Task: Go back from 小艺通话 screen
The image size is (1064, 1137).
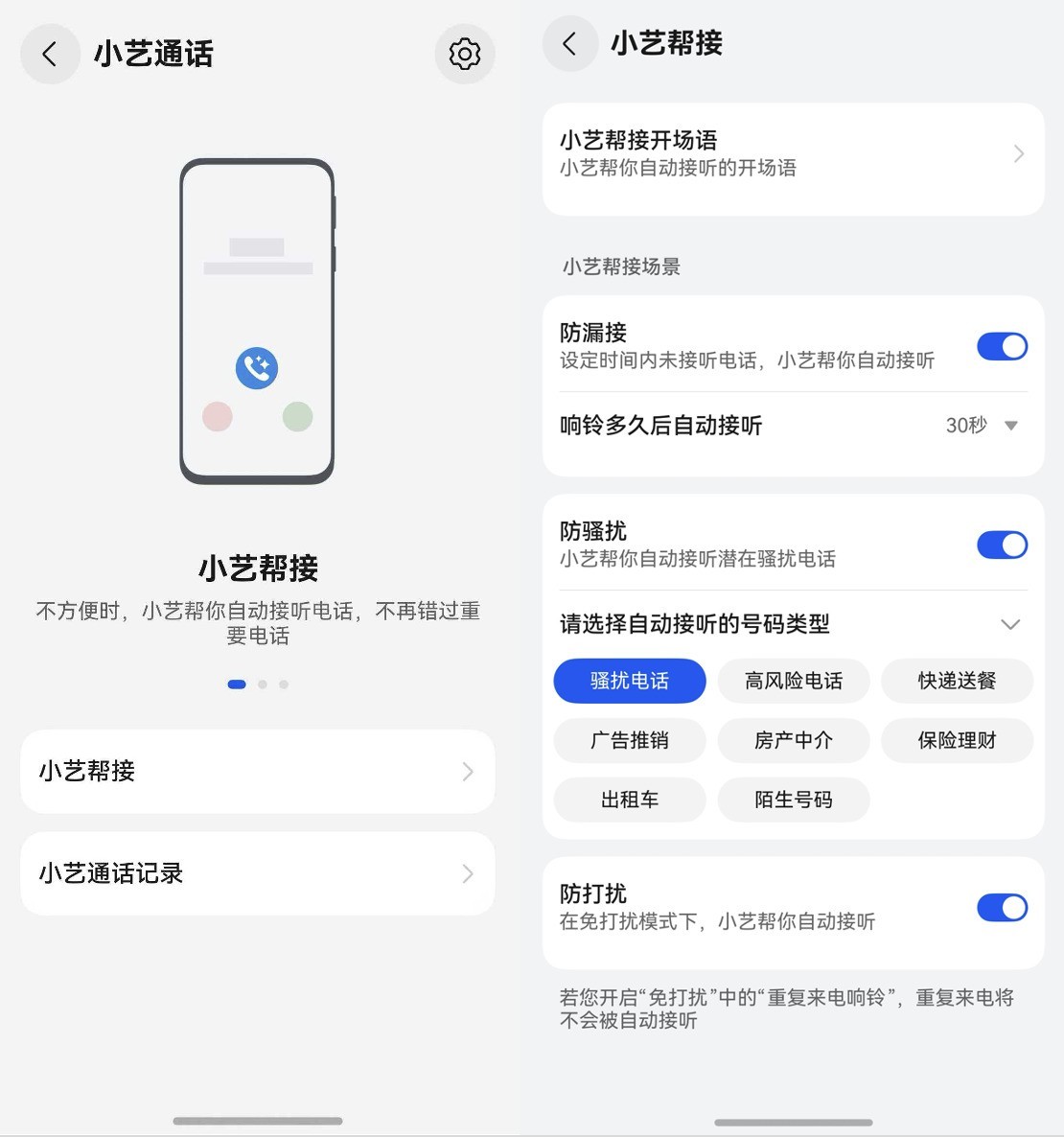Action: tap(50, 55)
